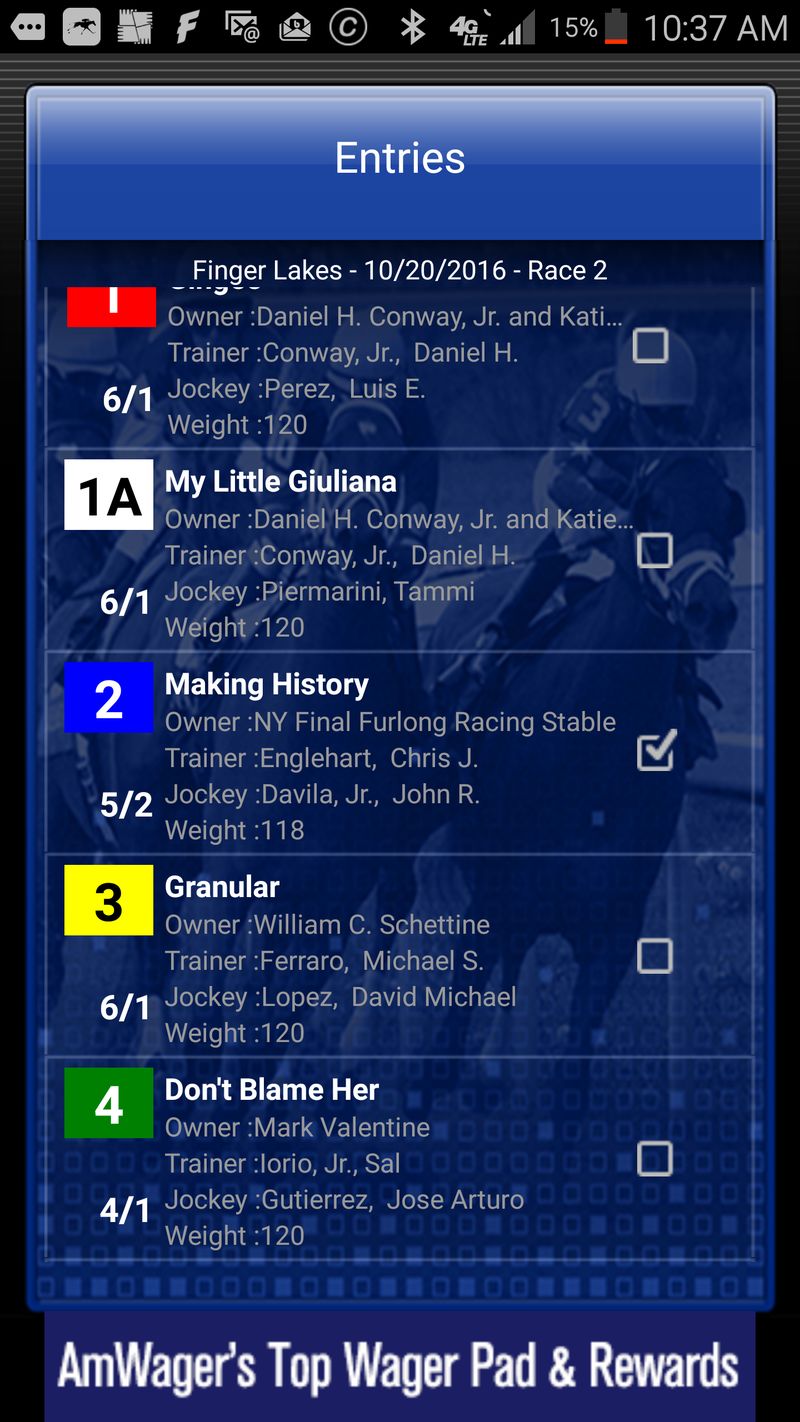This screenshot has height=1422, width=800.
Task: Select the Granular entry checkbox
Action: tap(654, 956)
